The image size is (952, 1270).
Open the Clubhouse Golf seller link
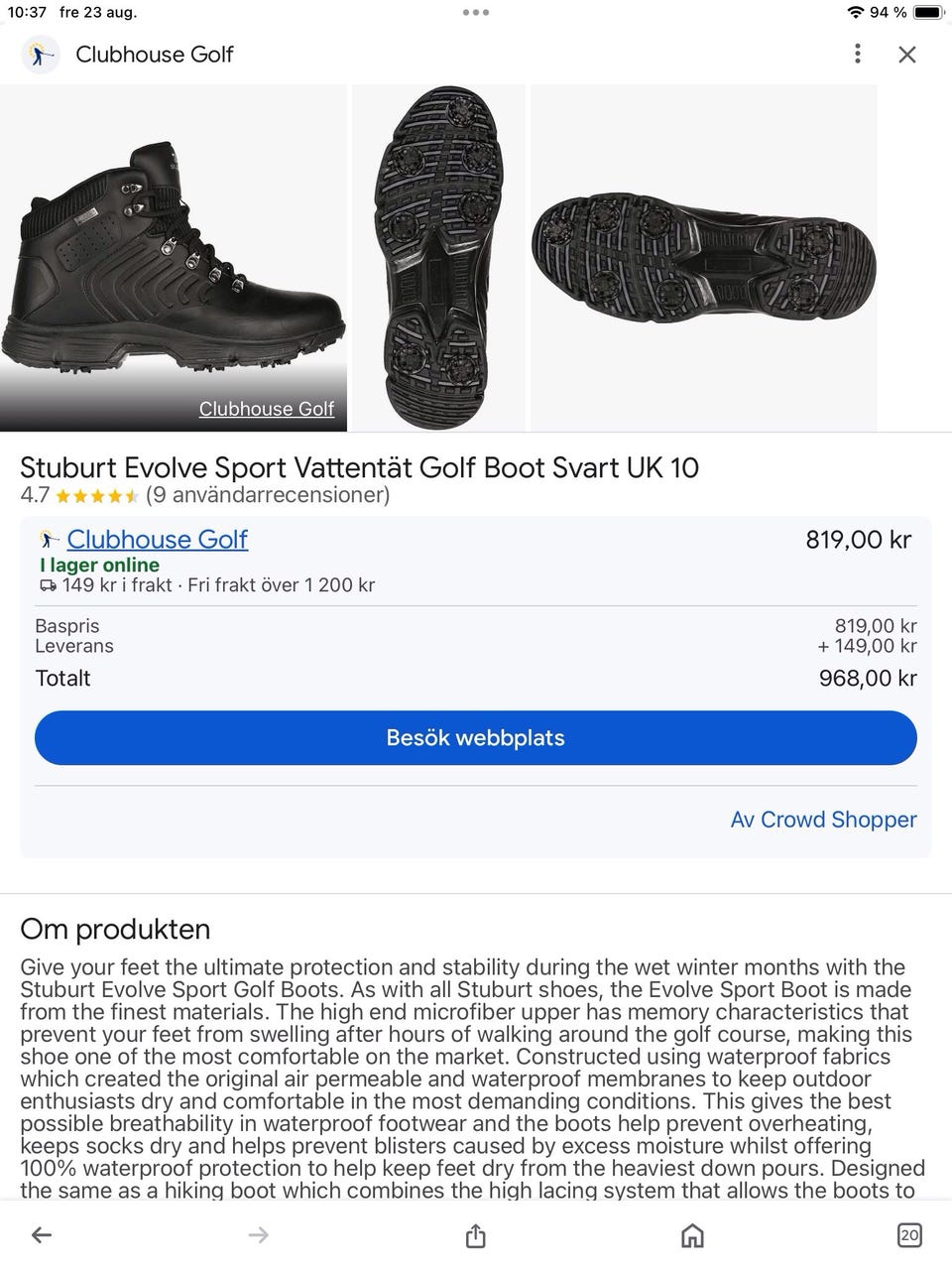click(157, 539)
